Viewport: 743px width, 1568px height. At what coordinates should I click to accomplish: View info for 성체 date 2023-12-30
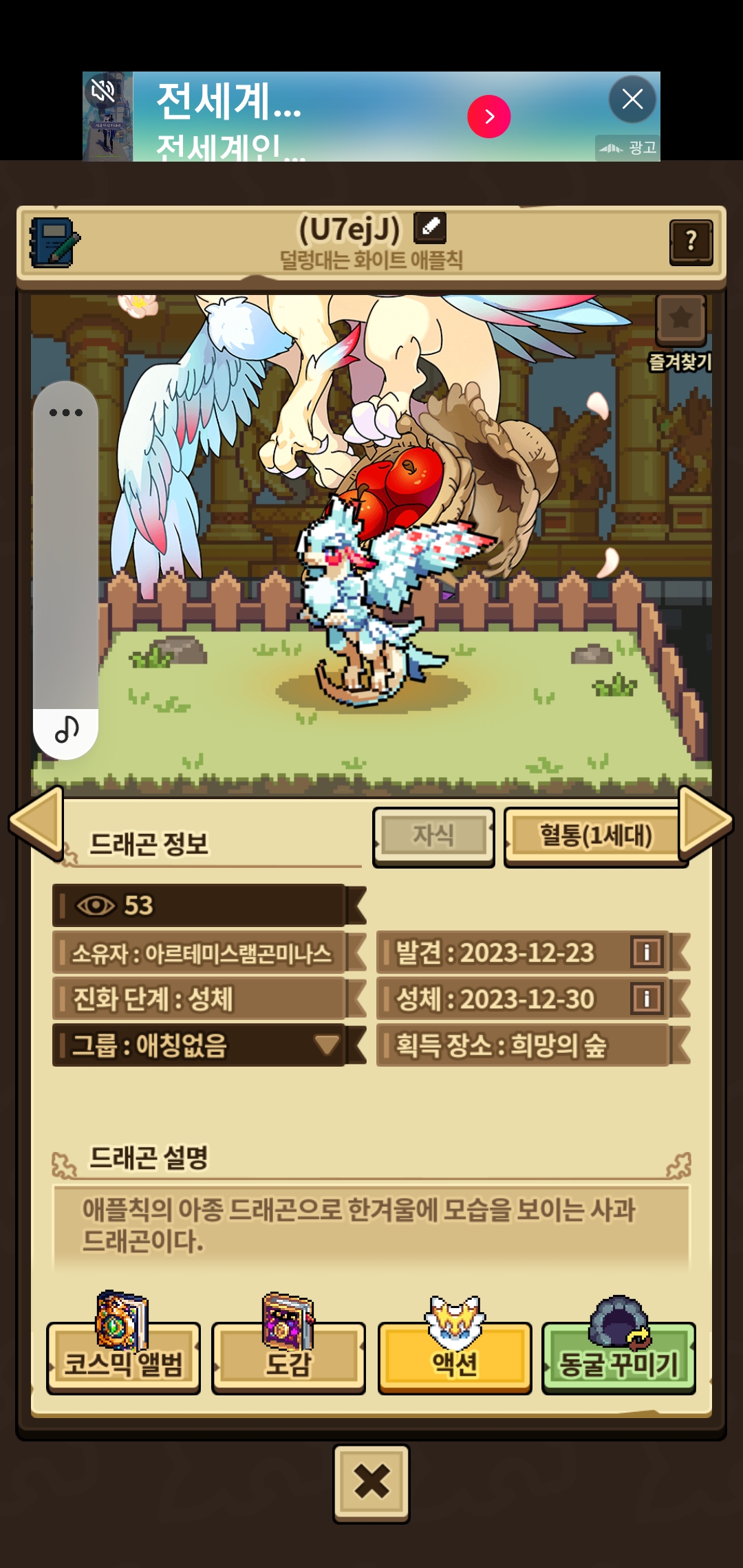647,999
